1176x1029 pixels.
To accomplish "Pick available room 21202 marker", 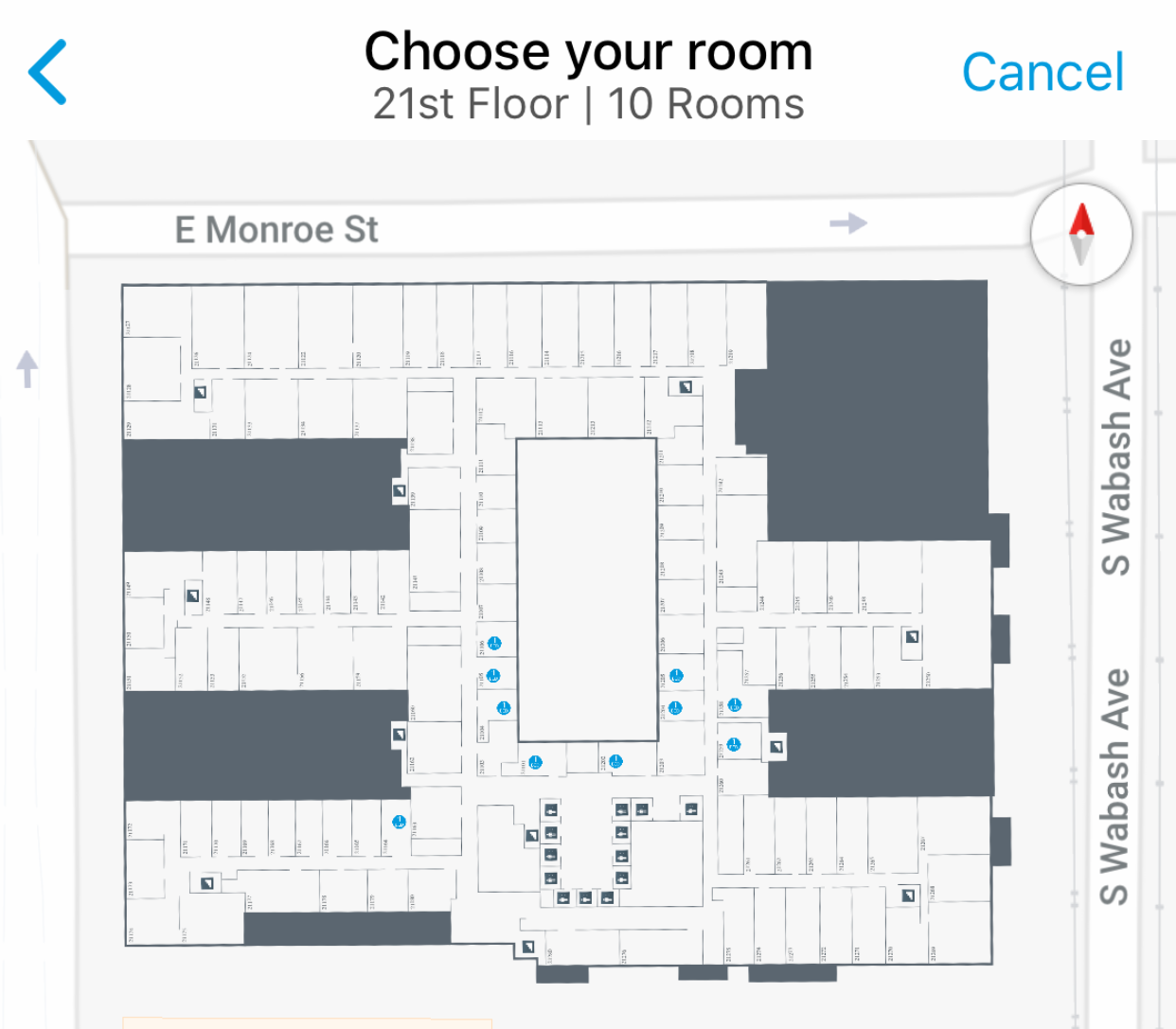I will point(615,761).
